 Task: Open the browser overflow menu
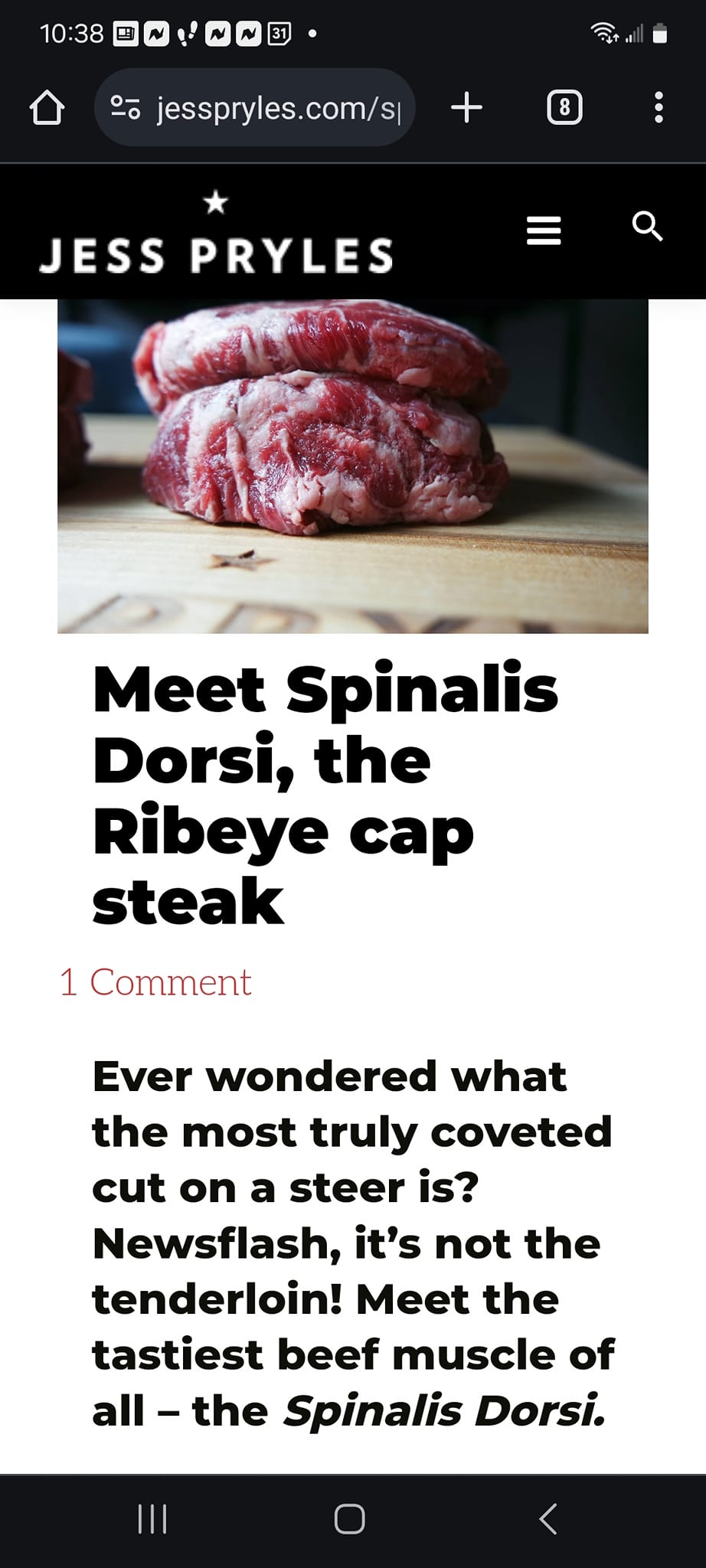pyautogui.click(x=659, y=108)
